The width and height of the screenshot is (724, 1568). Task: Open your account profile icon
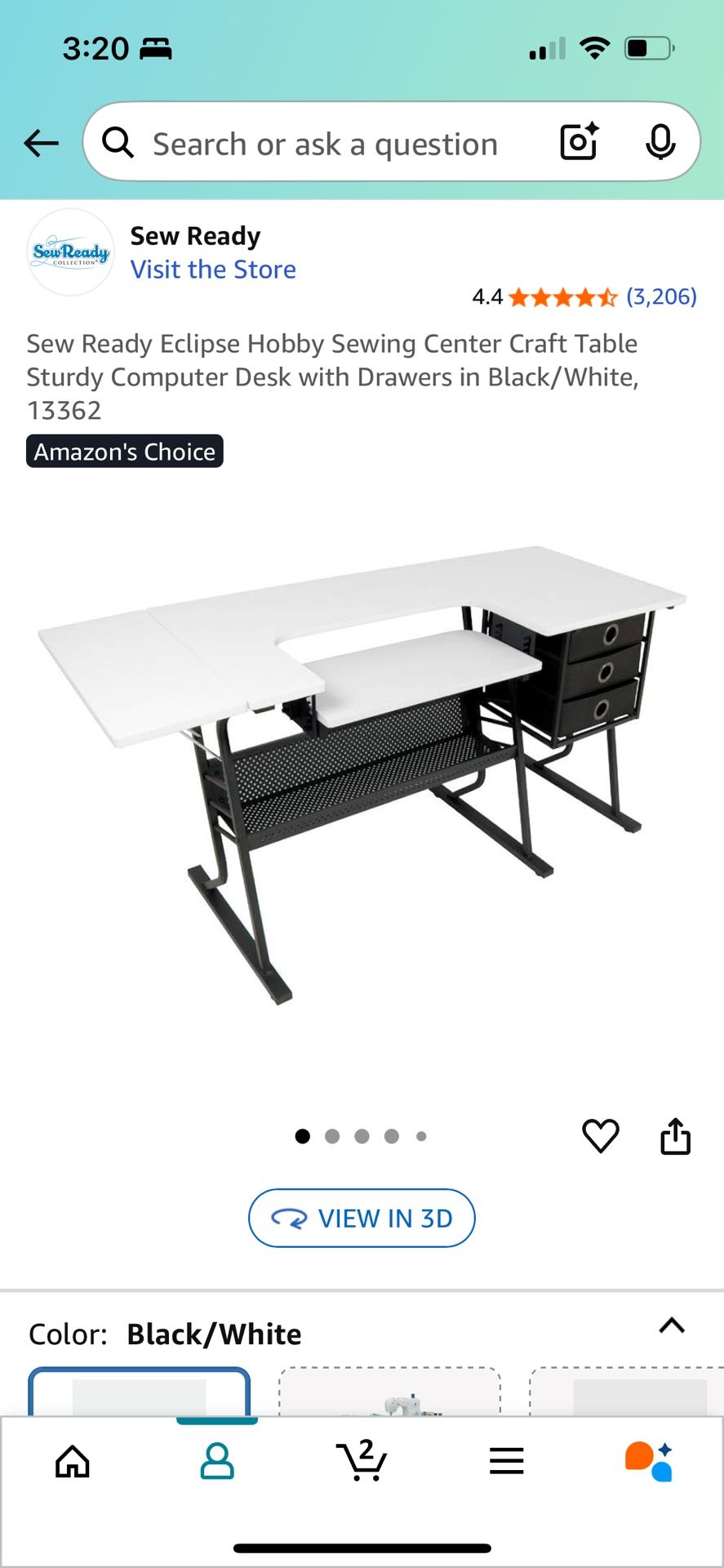216,1462
